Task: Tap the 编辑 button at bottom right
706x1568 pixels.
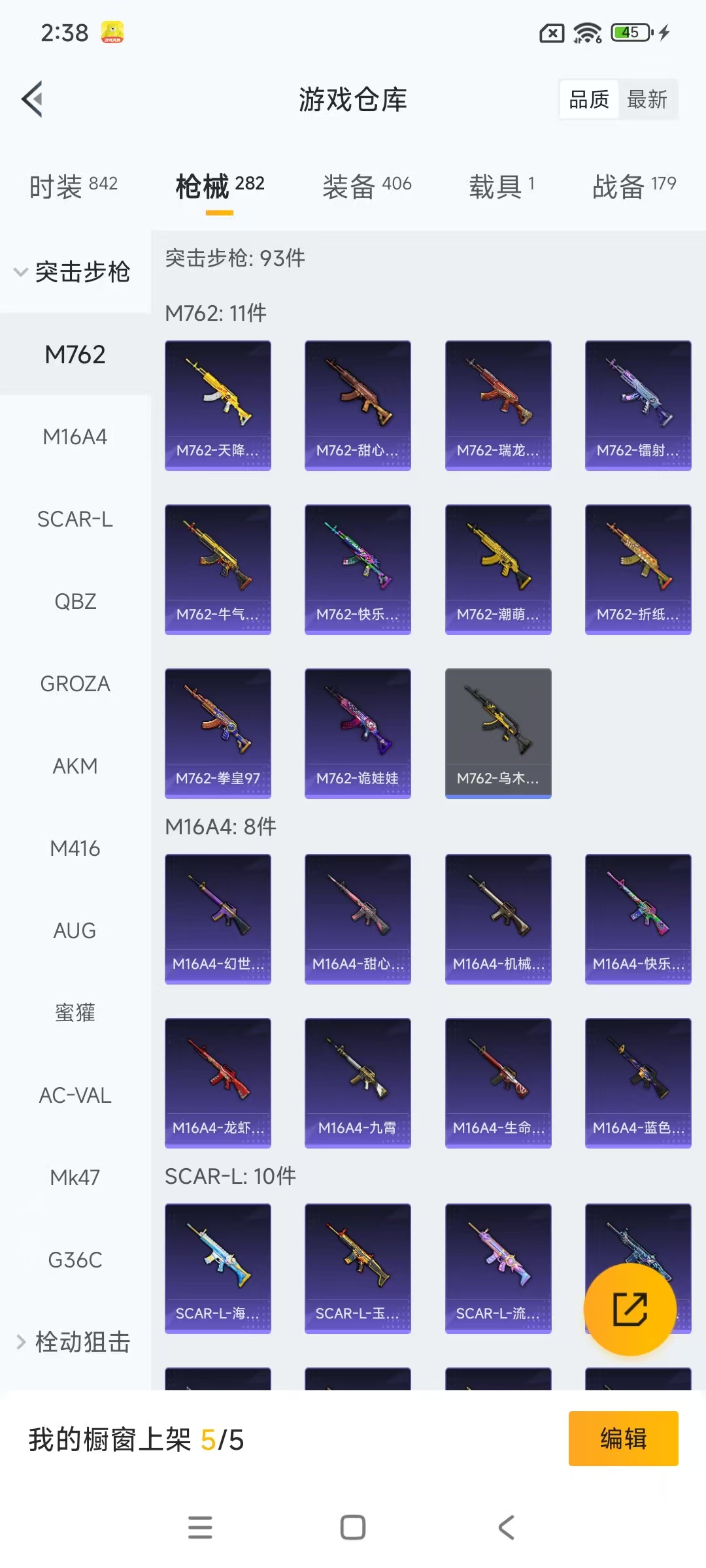Action: 622,1439
